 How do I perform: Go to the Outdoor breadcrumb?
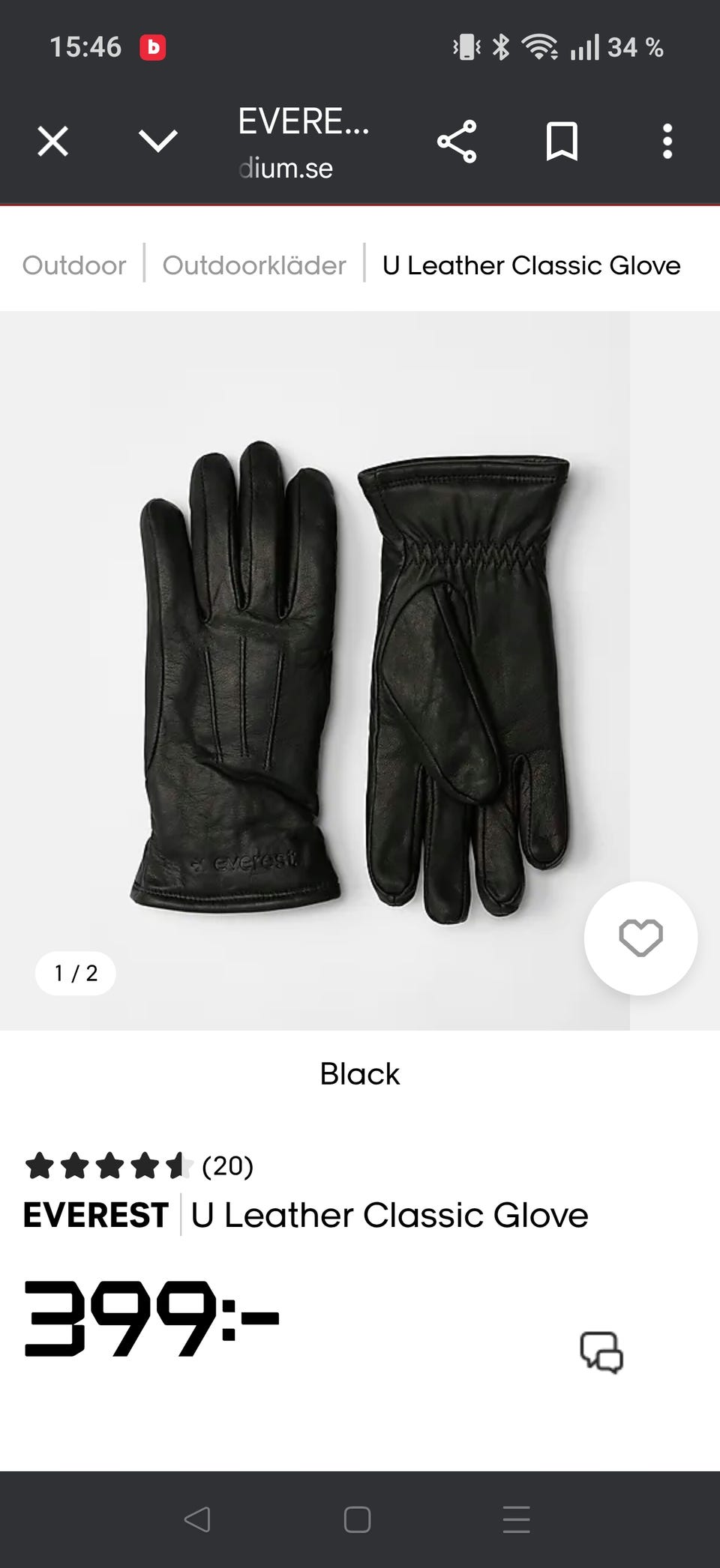point(74,265)
